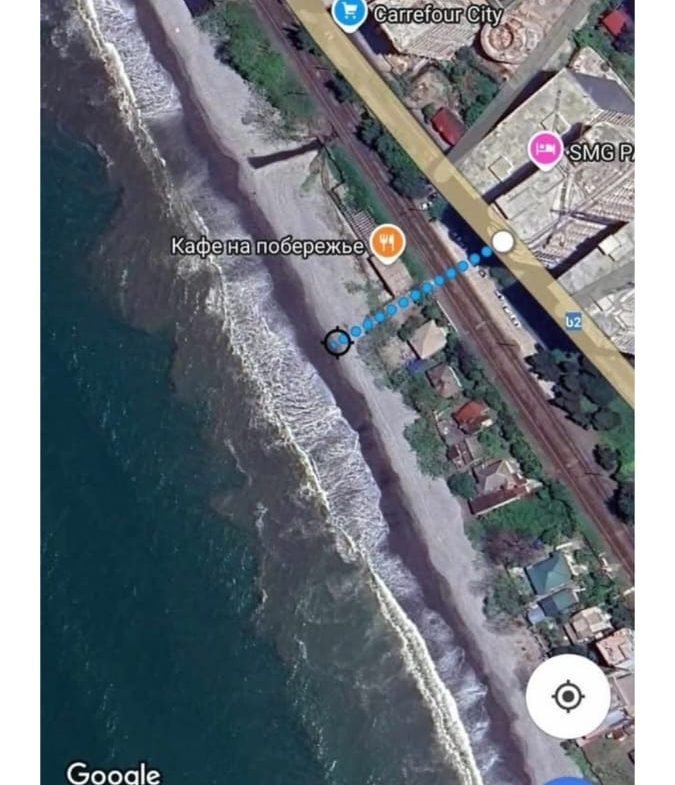The width and height of the screenshot is (675, 785).
Task: Center map on my current location
Action: [567, 696]
